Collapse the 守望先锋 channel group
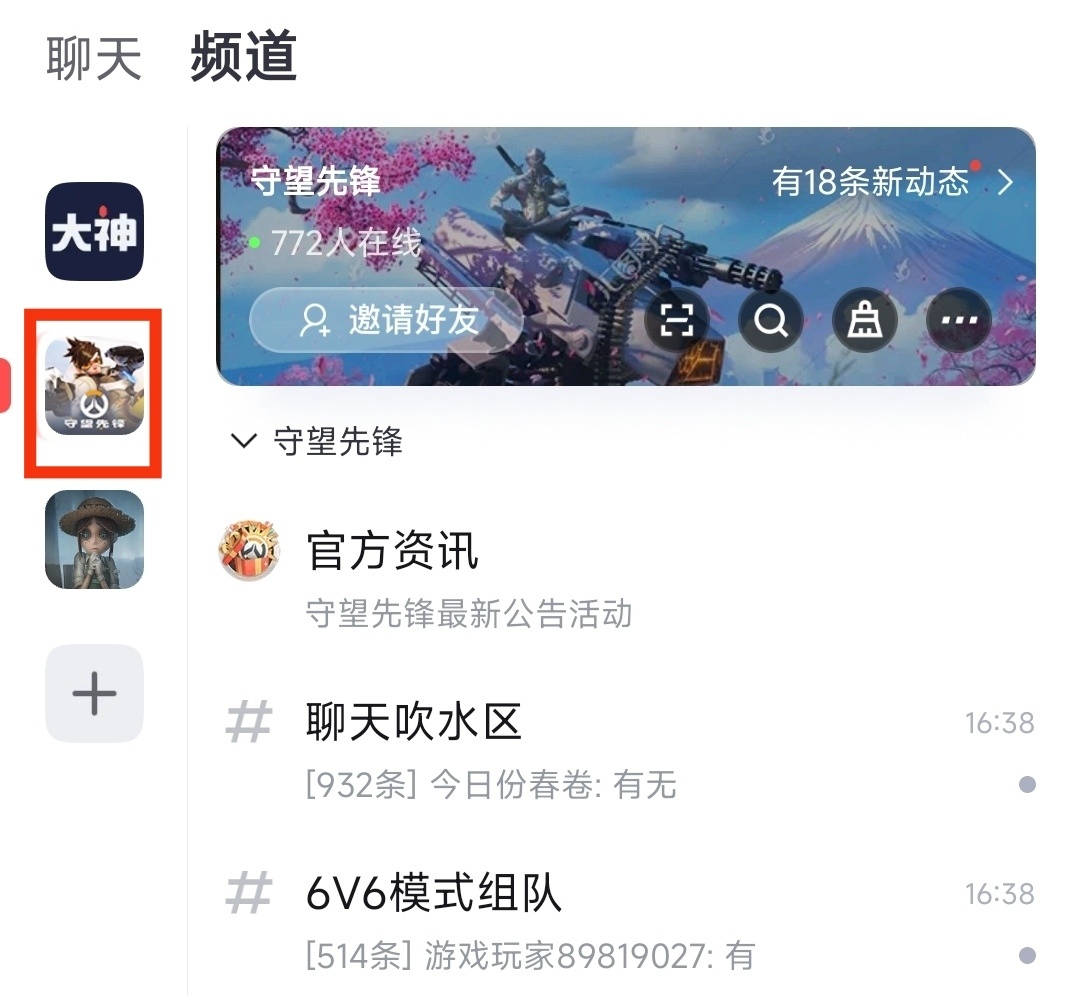 click(x=244, y=441)
